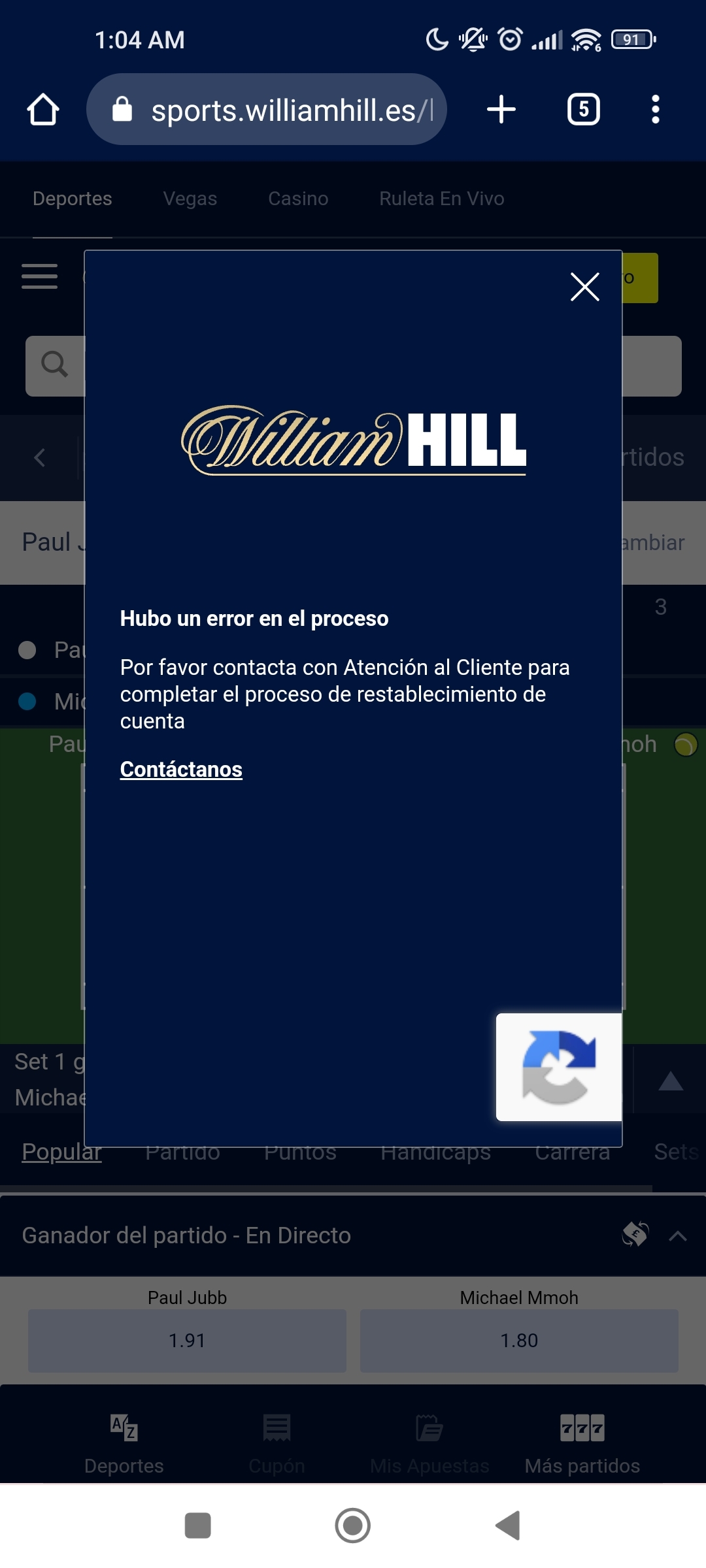The width and height of the screenshot is (706, 1568).
Task: Switch to the Casino section
Action: point(298,199)
